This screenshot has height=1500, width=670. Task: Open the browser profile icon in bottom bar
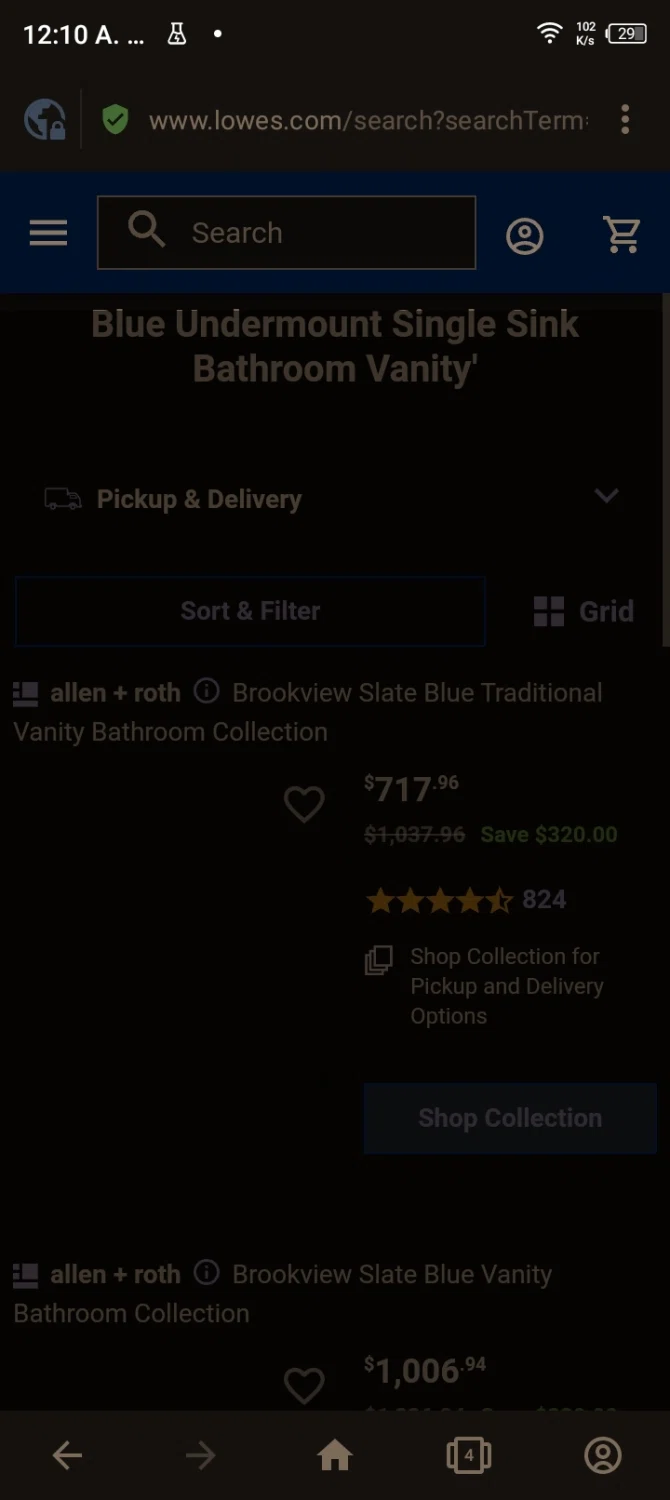click(x=603, y=1455)
